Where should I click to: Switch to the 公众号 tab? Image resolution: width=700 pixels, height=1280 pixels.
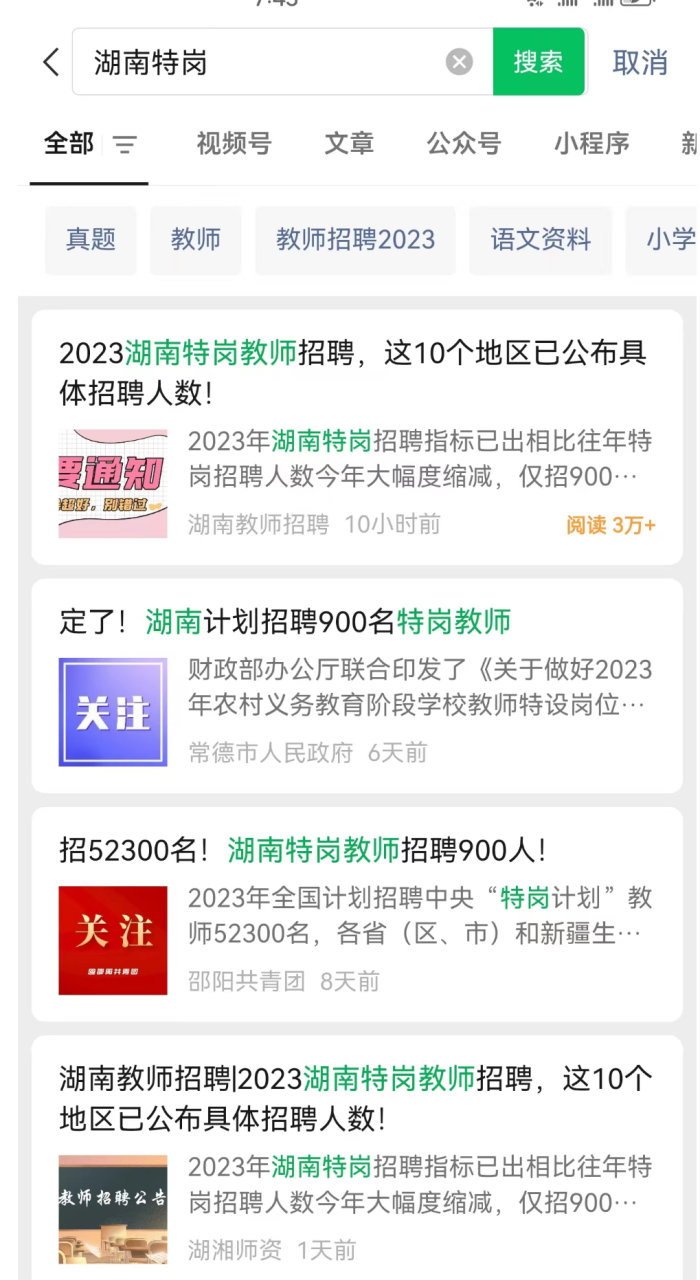[464, 144]
